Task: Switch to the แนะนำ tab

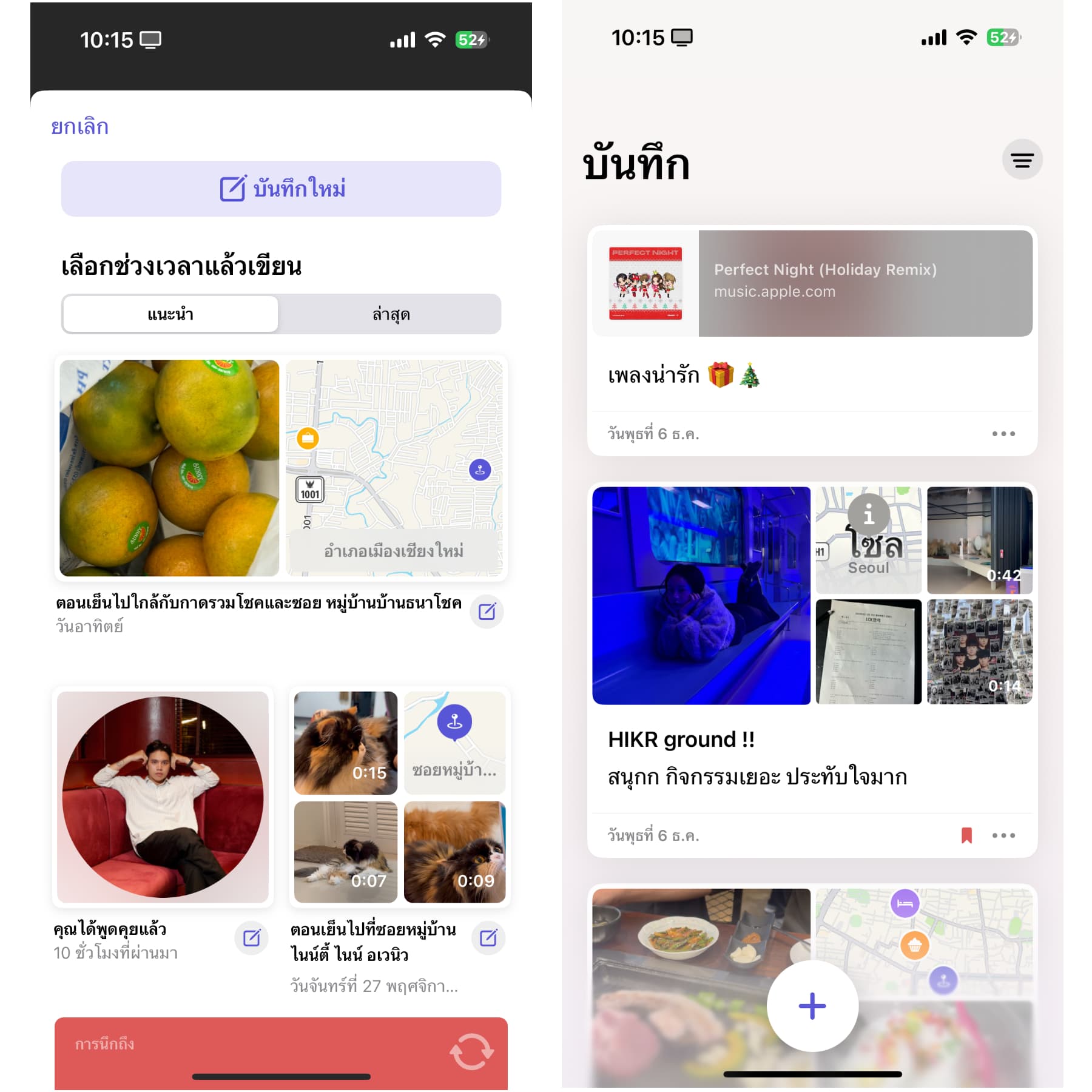Action: pyautogui.click(x=170, y=314)
